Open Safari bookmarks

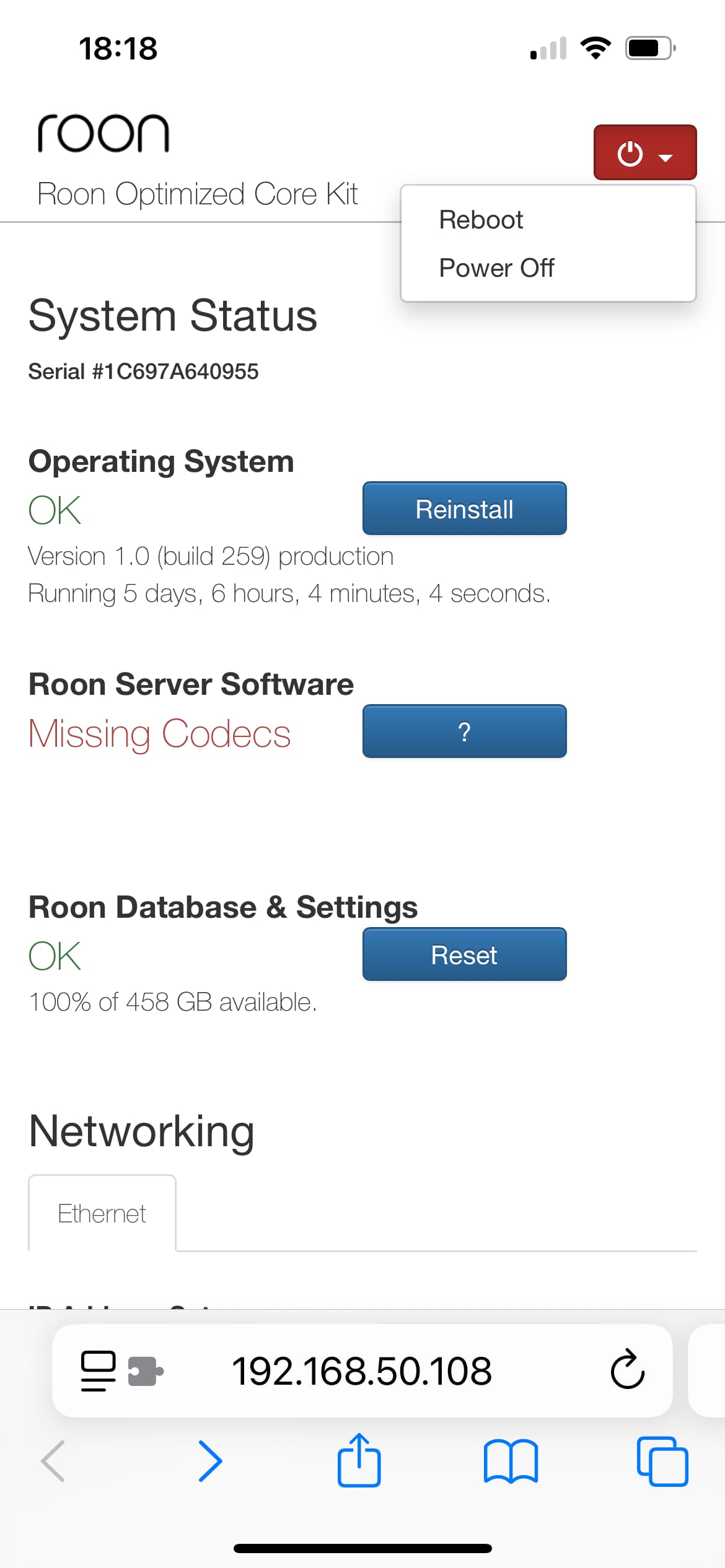(511, 1461)
